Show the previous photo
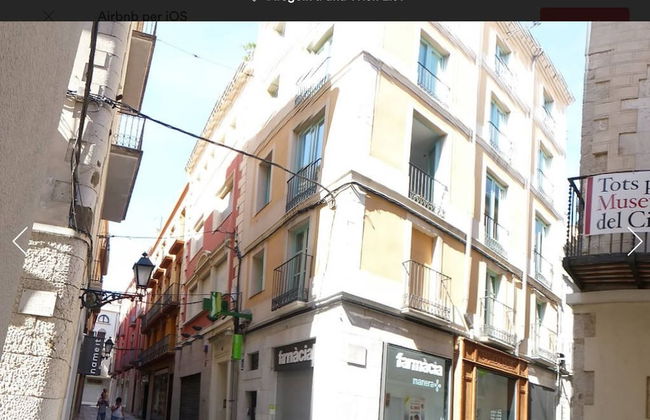Viewport: 650px width, 420px height. (19, 241)
